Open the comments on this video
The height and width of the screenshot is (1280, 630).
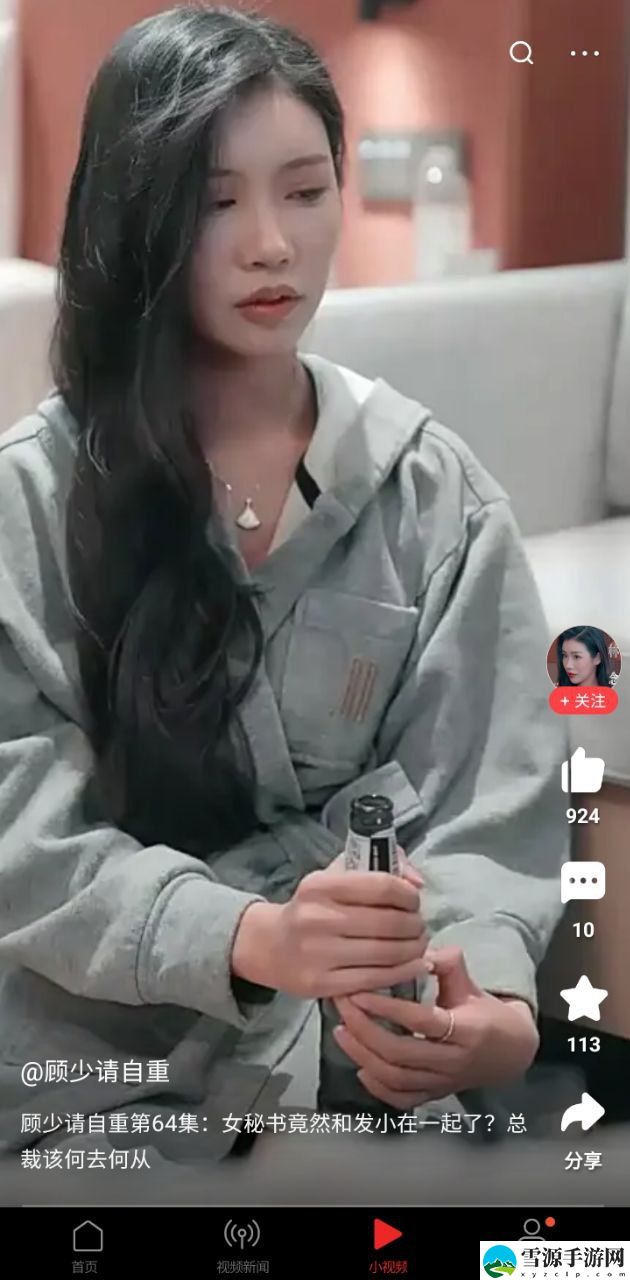pos(583,884)
